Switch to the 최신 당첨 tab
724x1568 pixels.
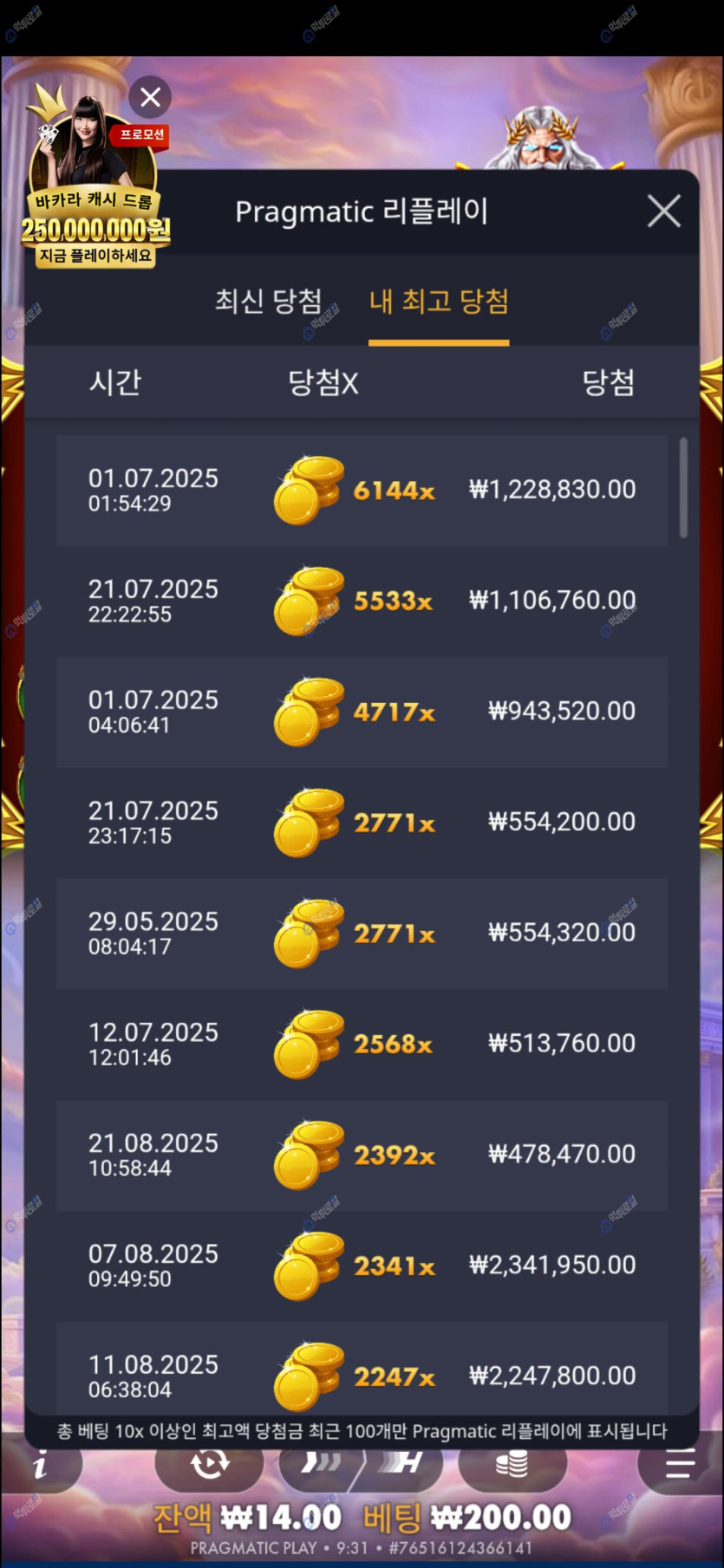coord(268,302)
